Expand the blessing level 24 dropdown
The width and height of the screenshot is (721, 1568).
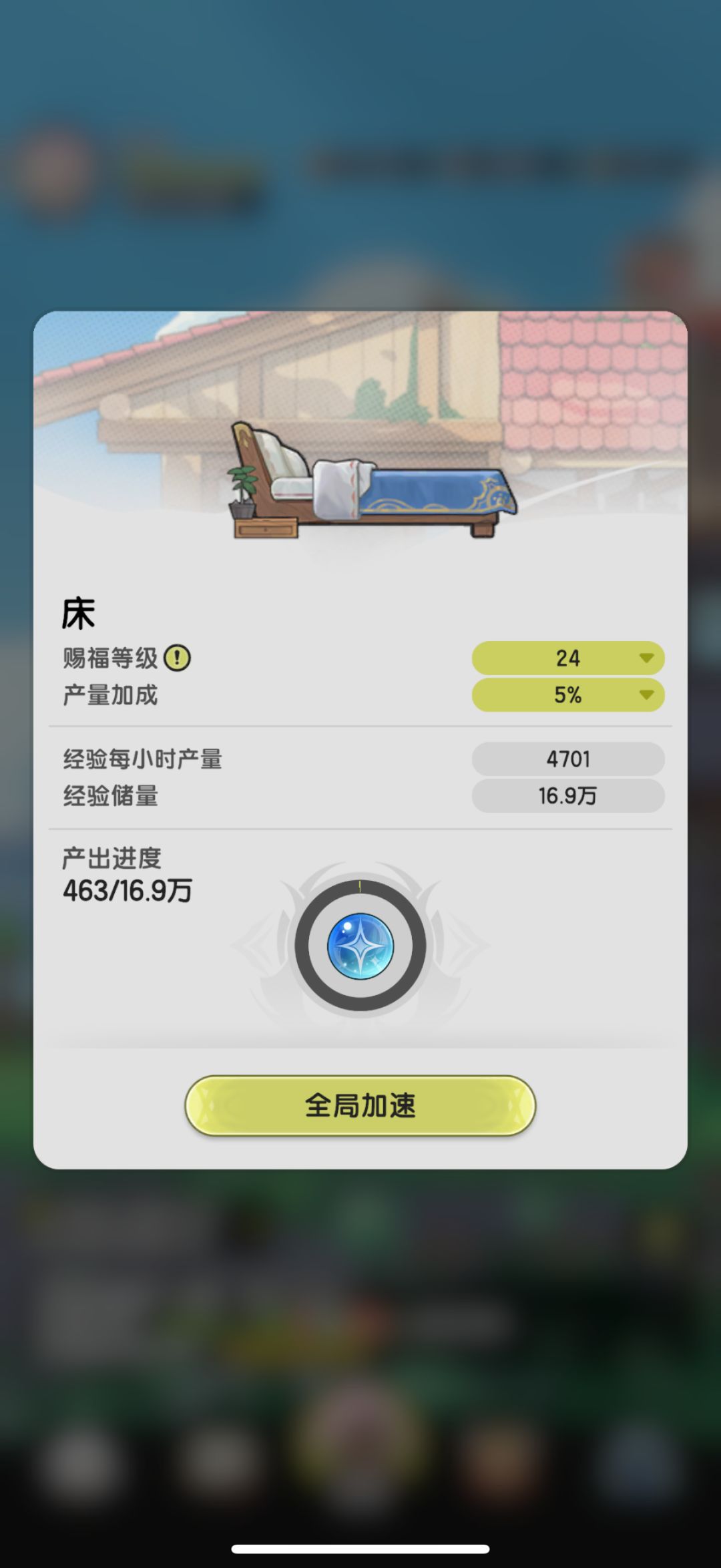(x=568, y=658)
